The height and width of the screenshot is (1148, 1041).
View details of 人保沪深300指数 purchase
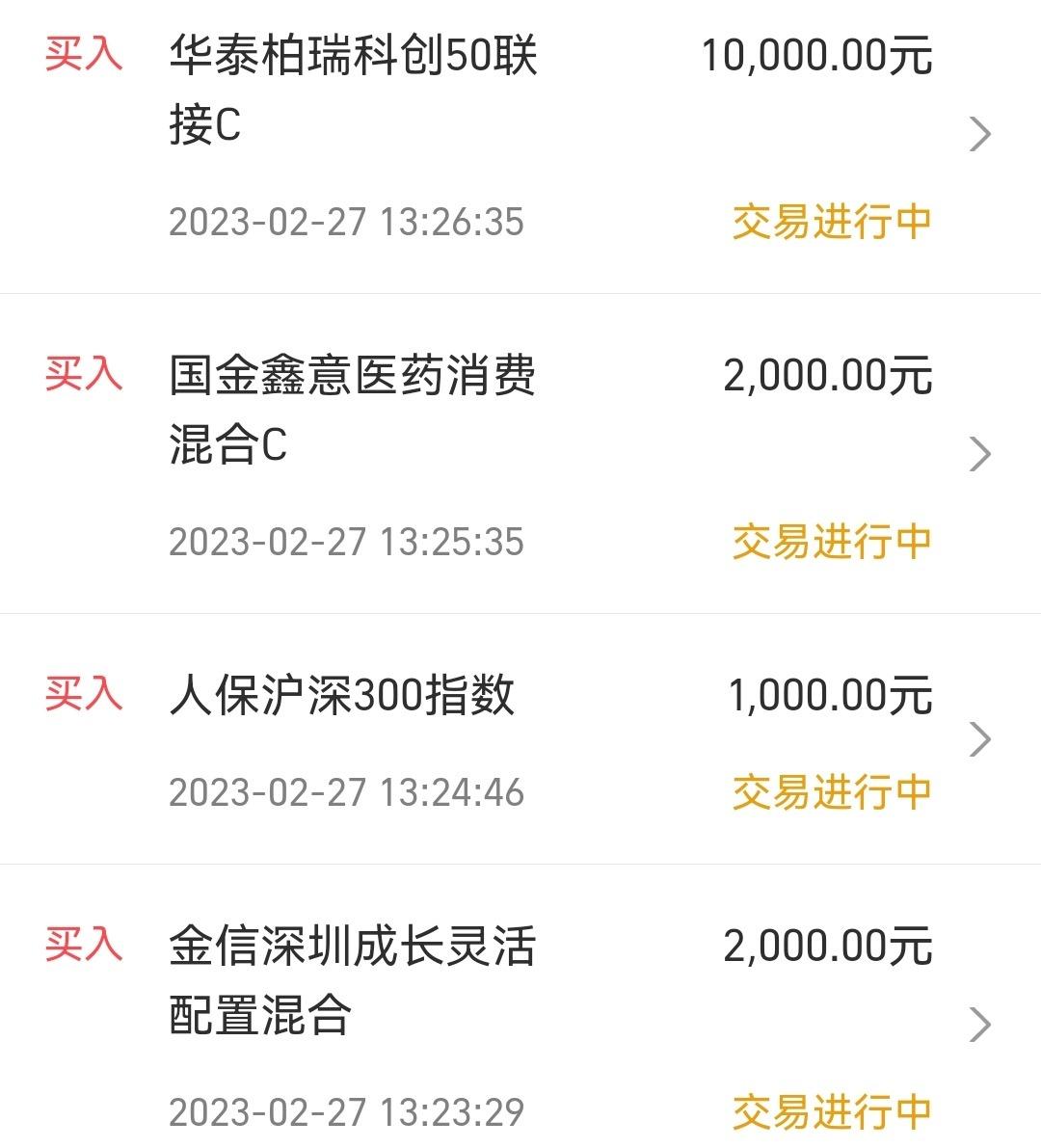tap(520, 738)
